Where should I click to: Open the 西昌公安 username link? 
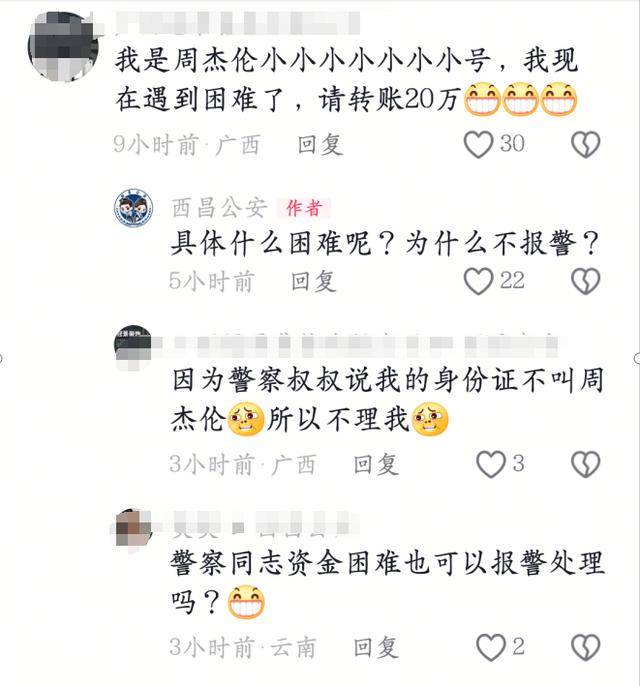[x=219, y=208]
